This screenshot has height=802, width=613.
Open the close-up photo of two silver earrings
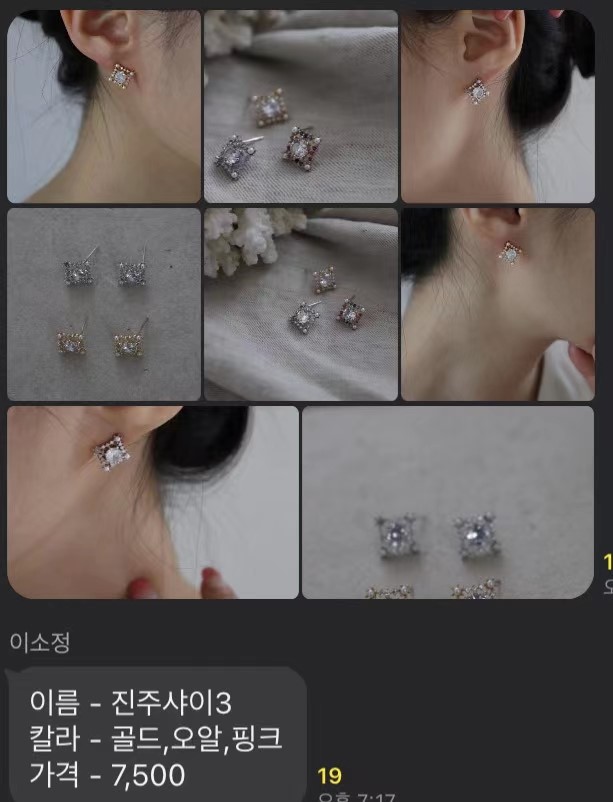pos(448,502)
